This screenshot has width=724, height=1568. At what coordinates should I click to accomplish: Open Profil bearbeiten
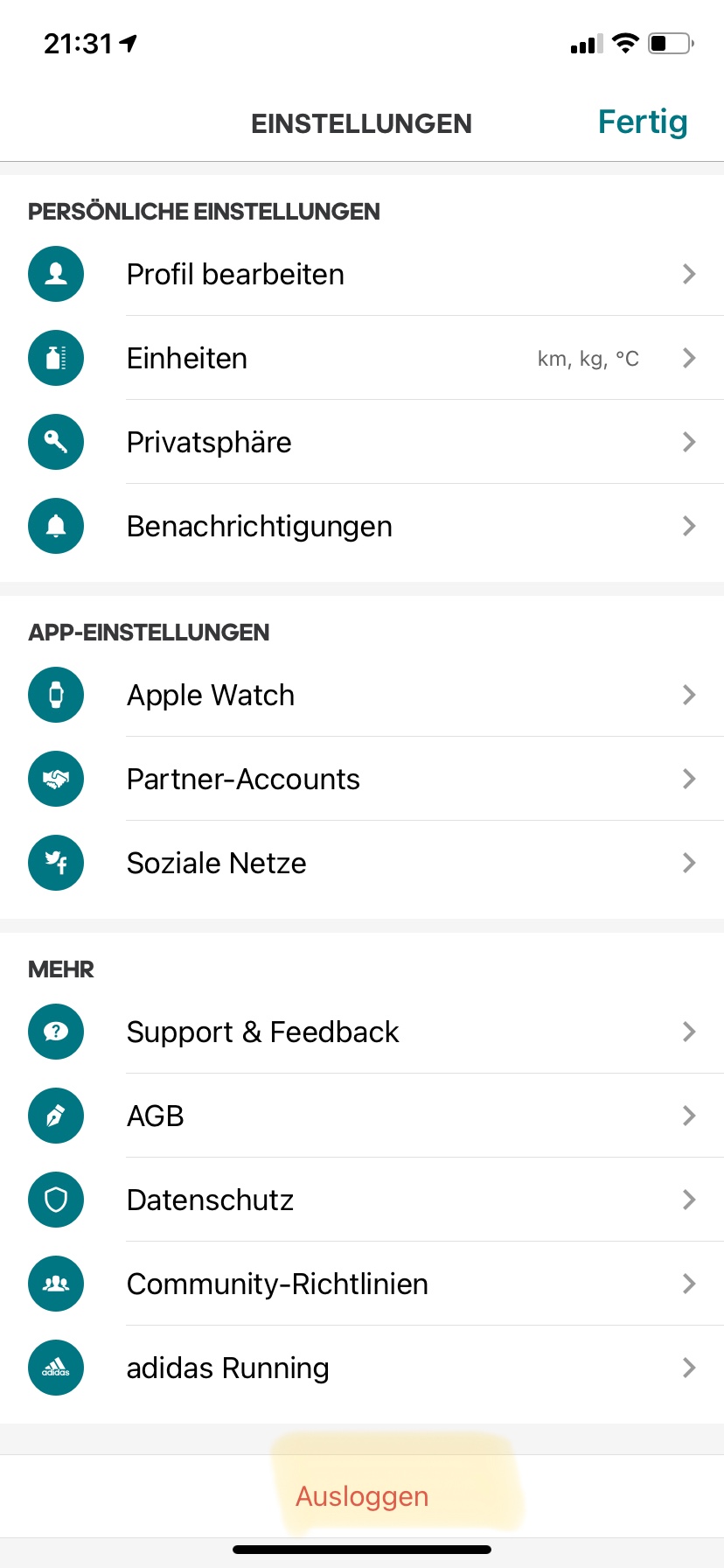[362, 275]
